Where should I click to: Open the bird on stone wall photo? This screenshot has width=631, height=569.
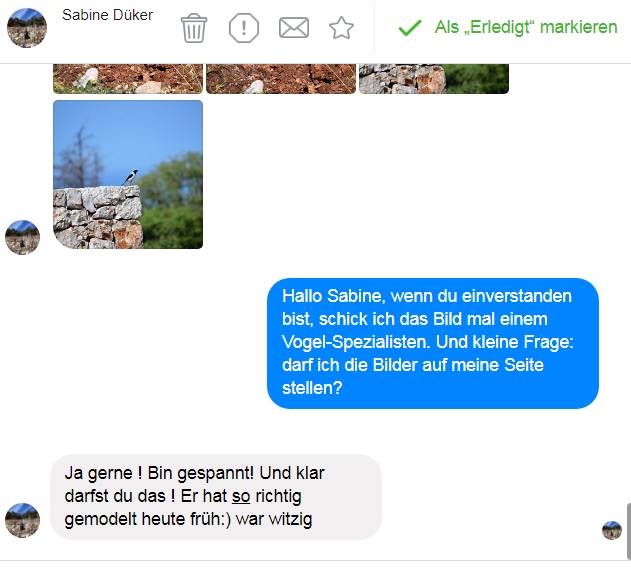click(128, 174)
